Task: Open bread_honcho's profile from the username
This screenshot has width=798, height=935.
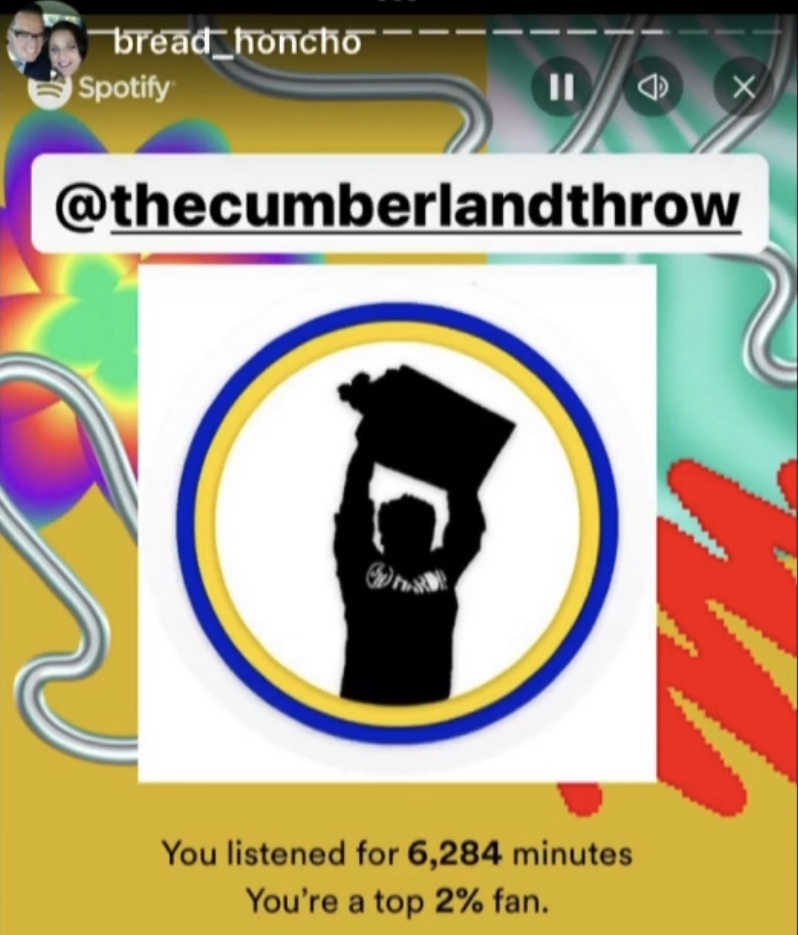Action: pyautogui.click(x=236, y=43)
